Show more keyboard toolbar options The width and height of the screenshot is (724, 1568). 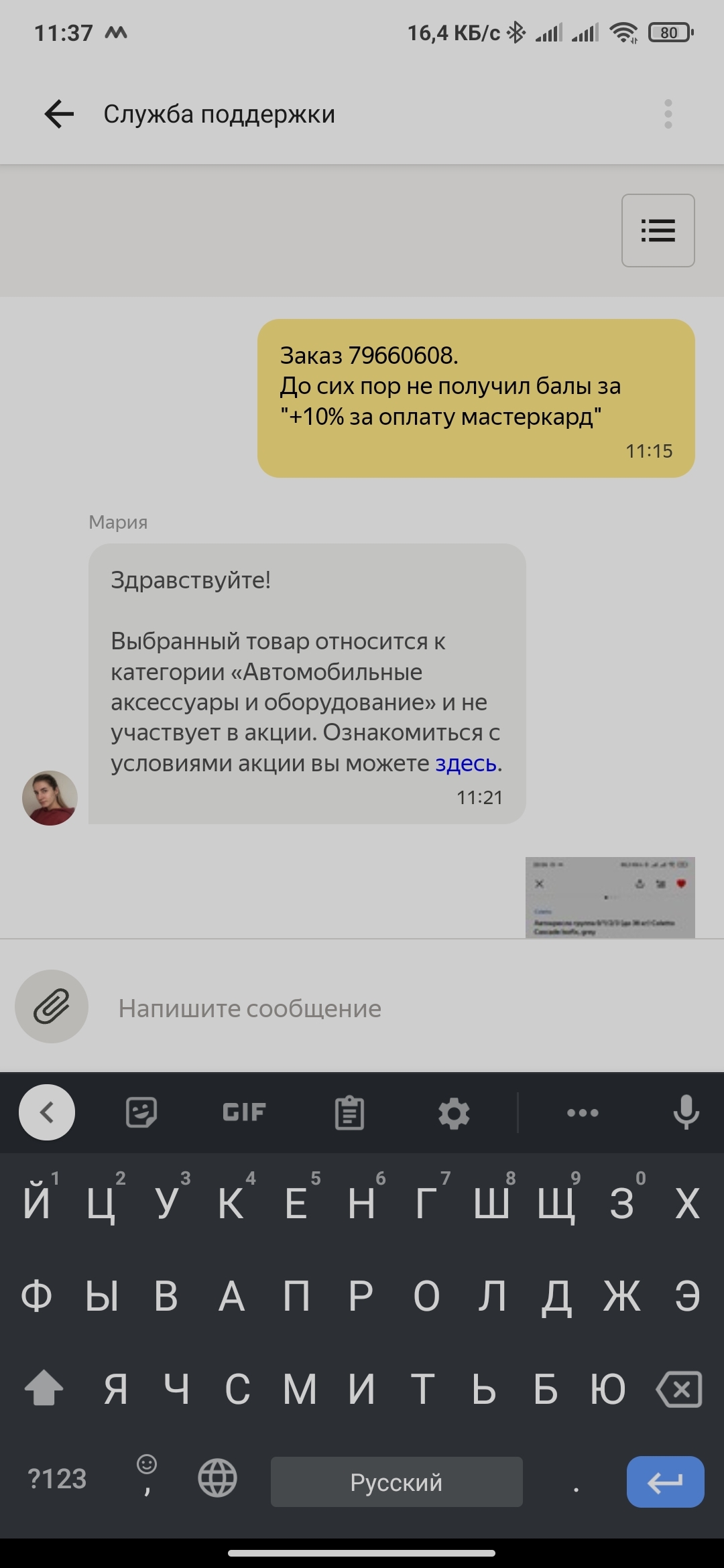[x=583, y=1113]
